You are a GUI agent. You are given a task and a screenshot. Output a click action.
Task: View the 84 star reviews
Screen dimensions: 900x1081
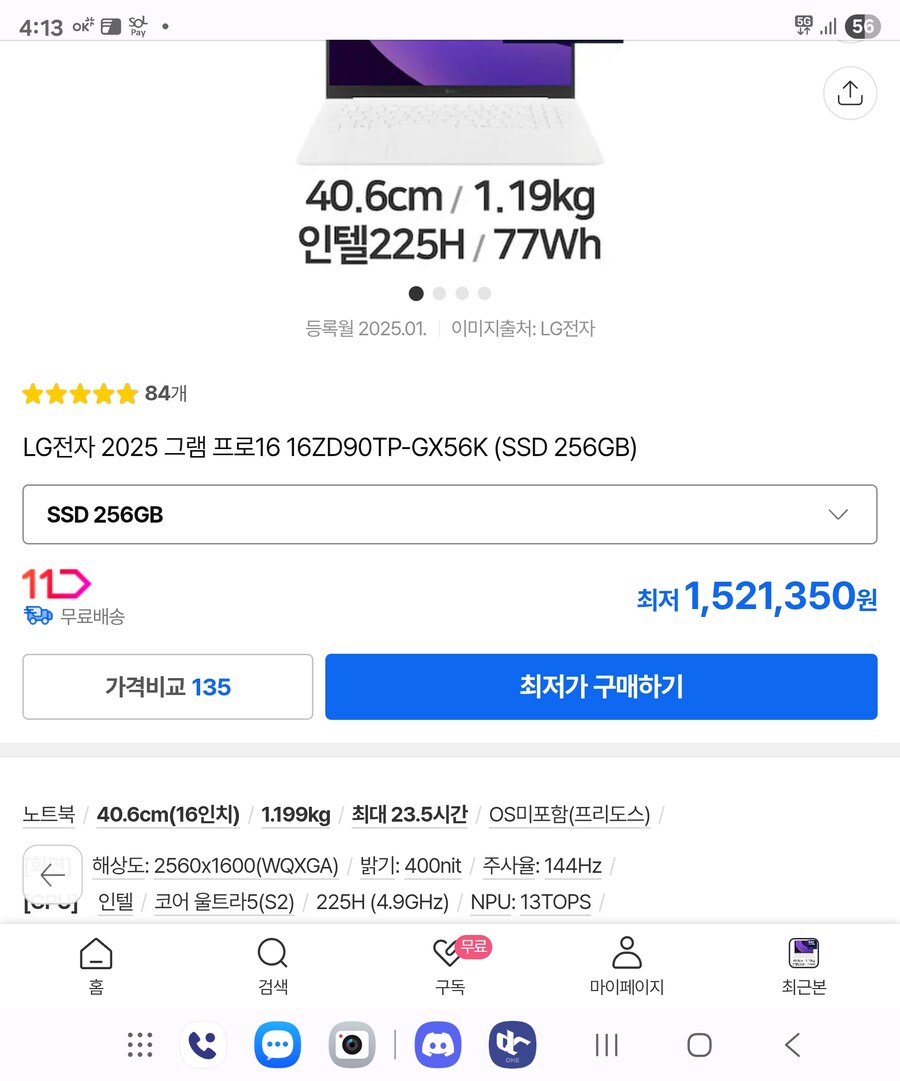(105, 394)
